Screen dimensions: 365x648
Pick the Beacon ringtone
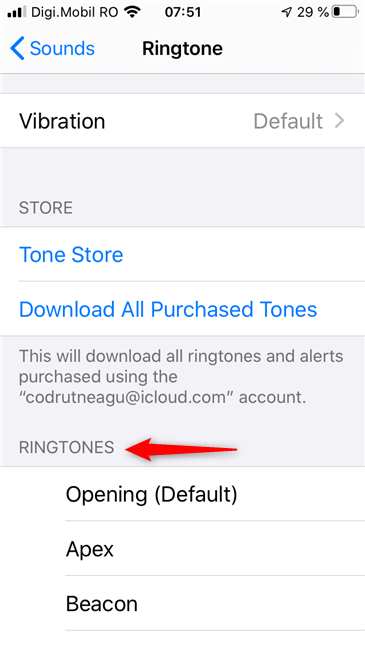(x=182, y=603)
